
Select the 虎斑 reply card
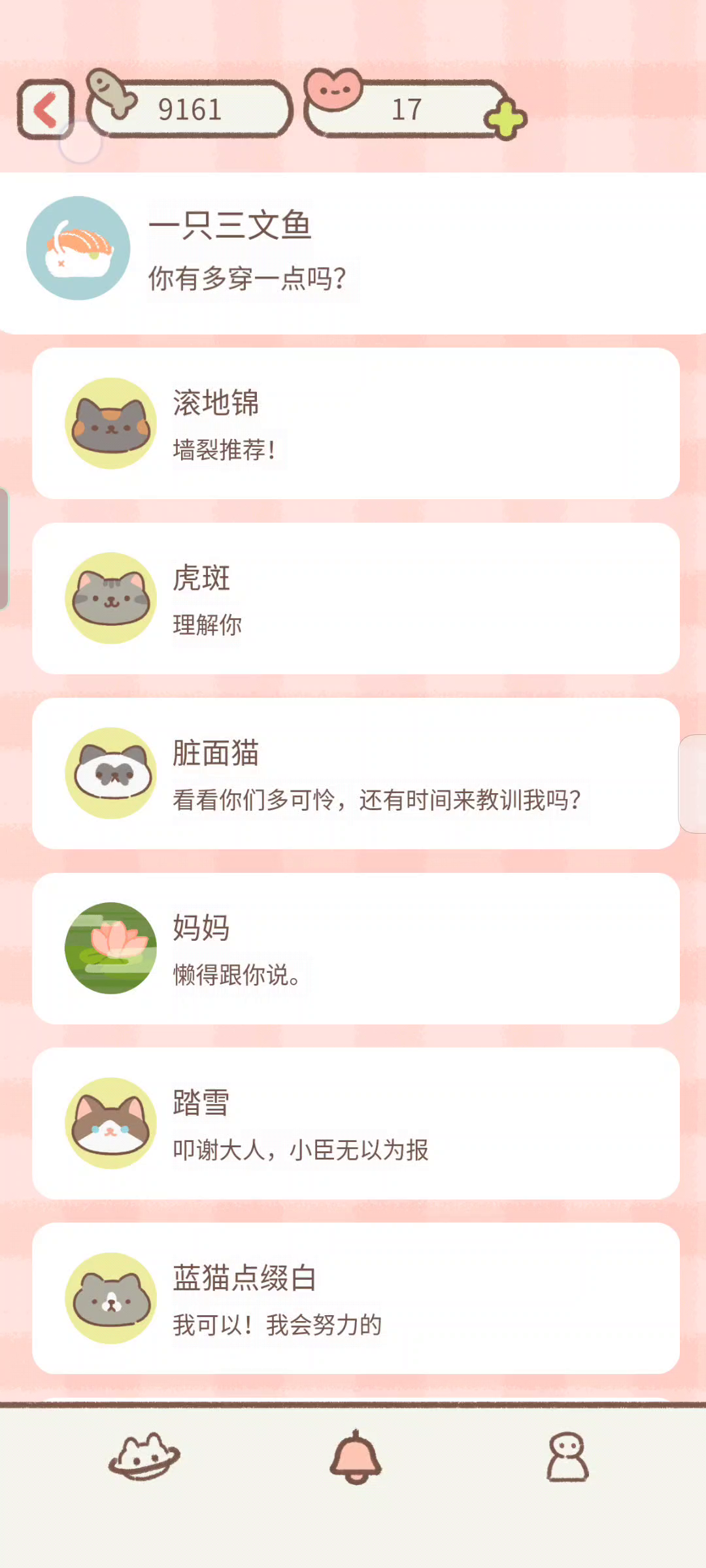click(356, 598)
